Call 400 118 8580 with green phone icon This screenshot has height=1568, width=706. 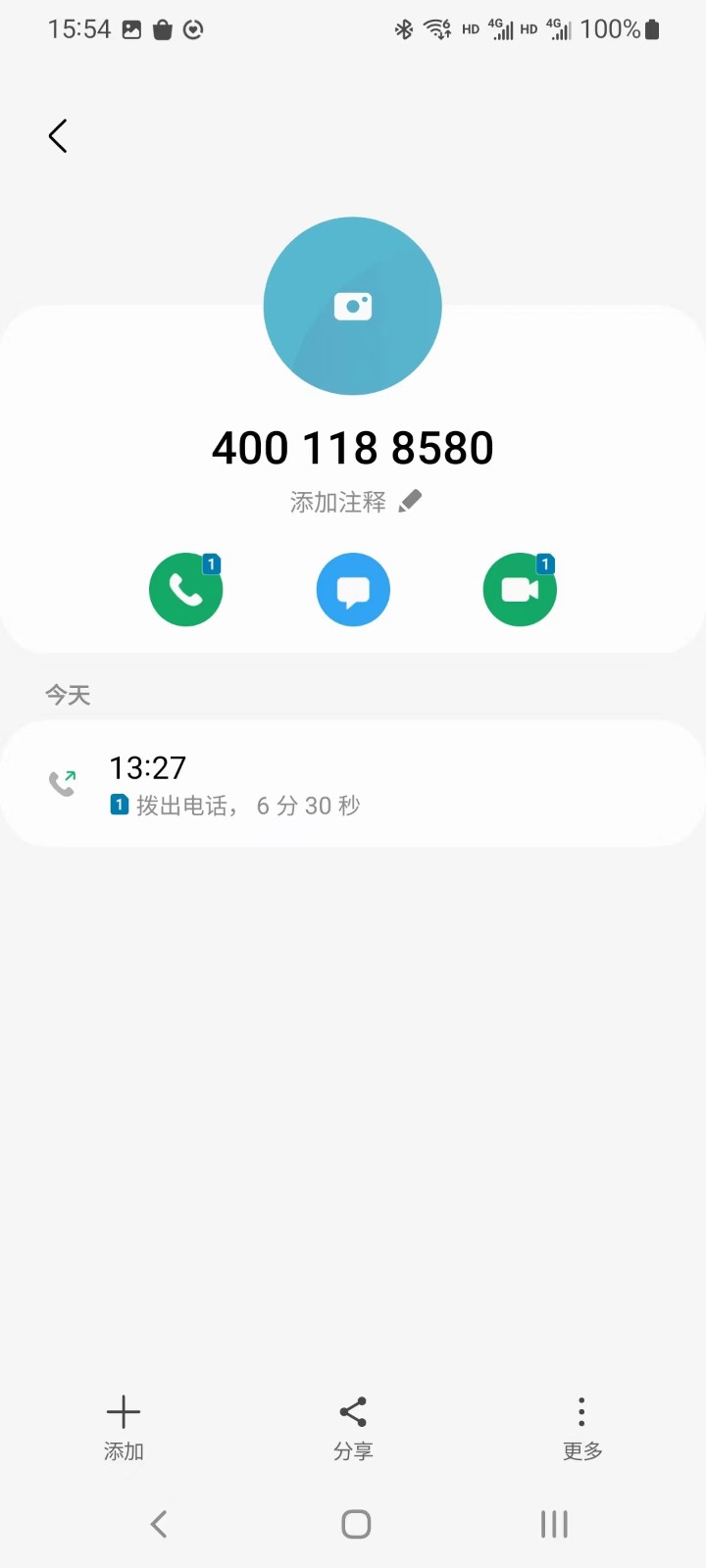tap(185, 589)
